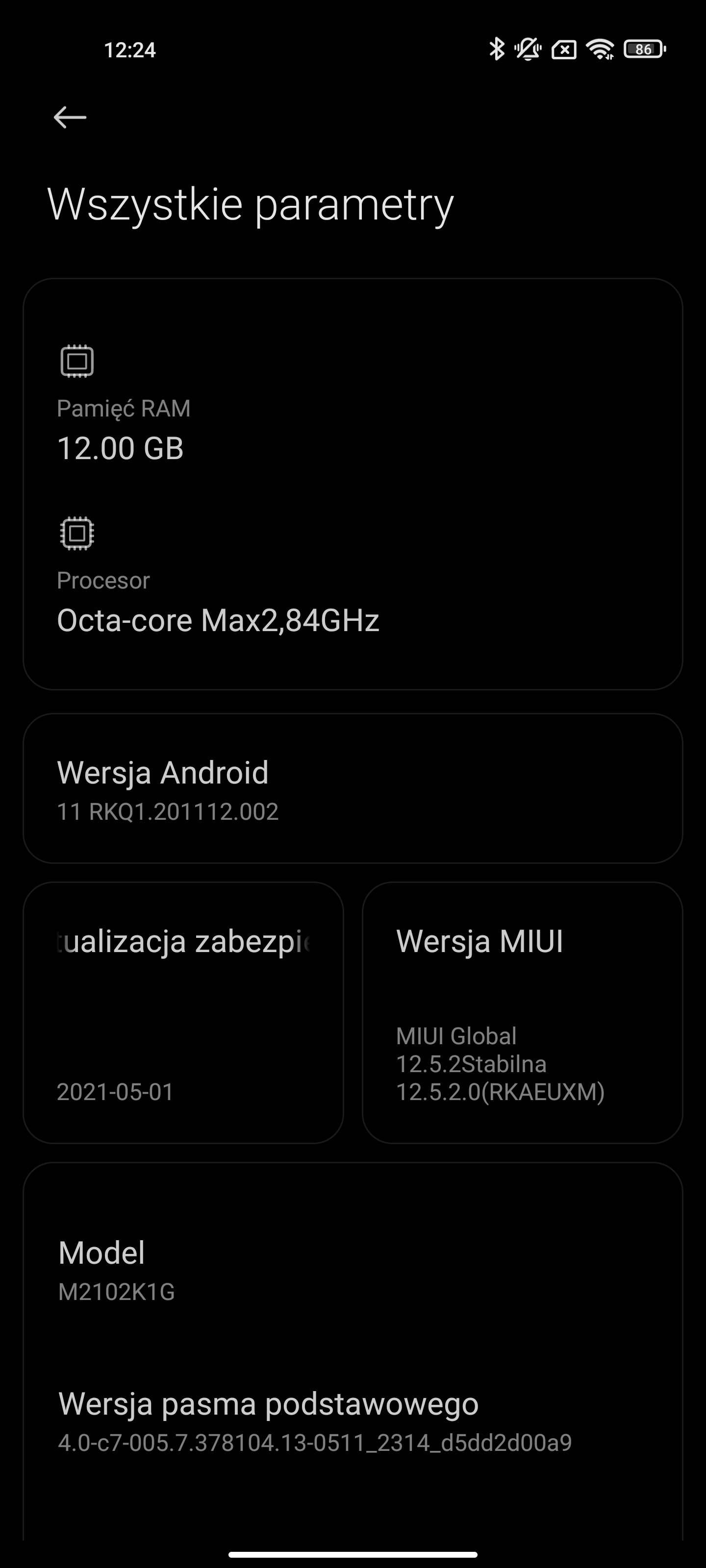706x1568 pixels.
Task: Tap the Wersja Android card
Action: (x=352, y=788)
